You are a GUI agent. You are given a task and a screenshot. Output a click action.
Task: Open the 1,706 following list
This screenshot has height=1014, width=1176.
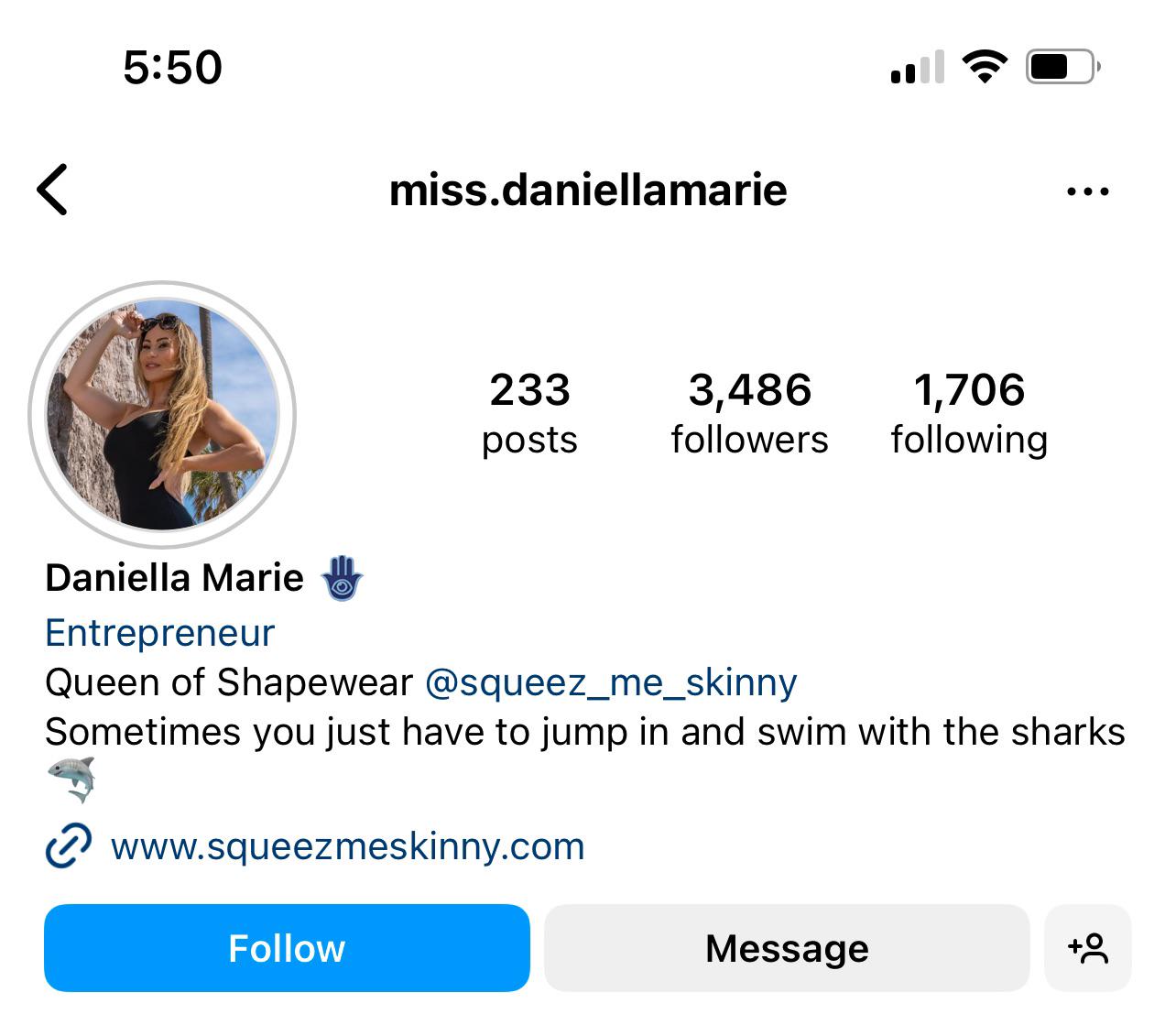[969, 413]
